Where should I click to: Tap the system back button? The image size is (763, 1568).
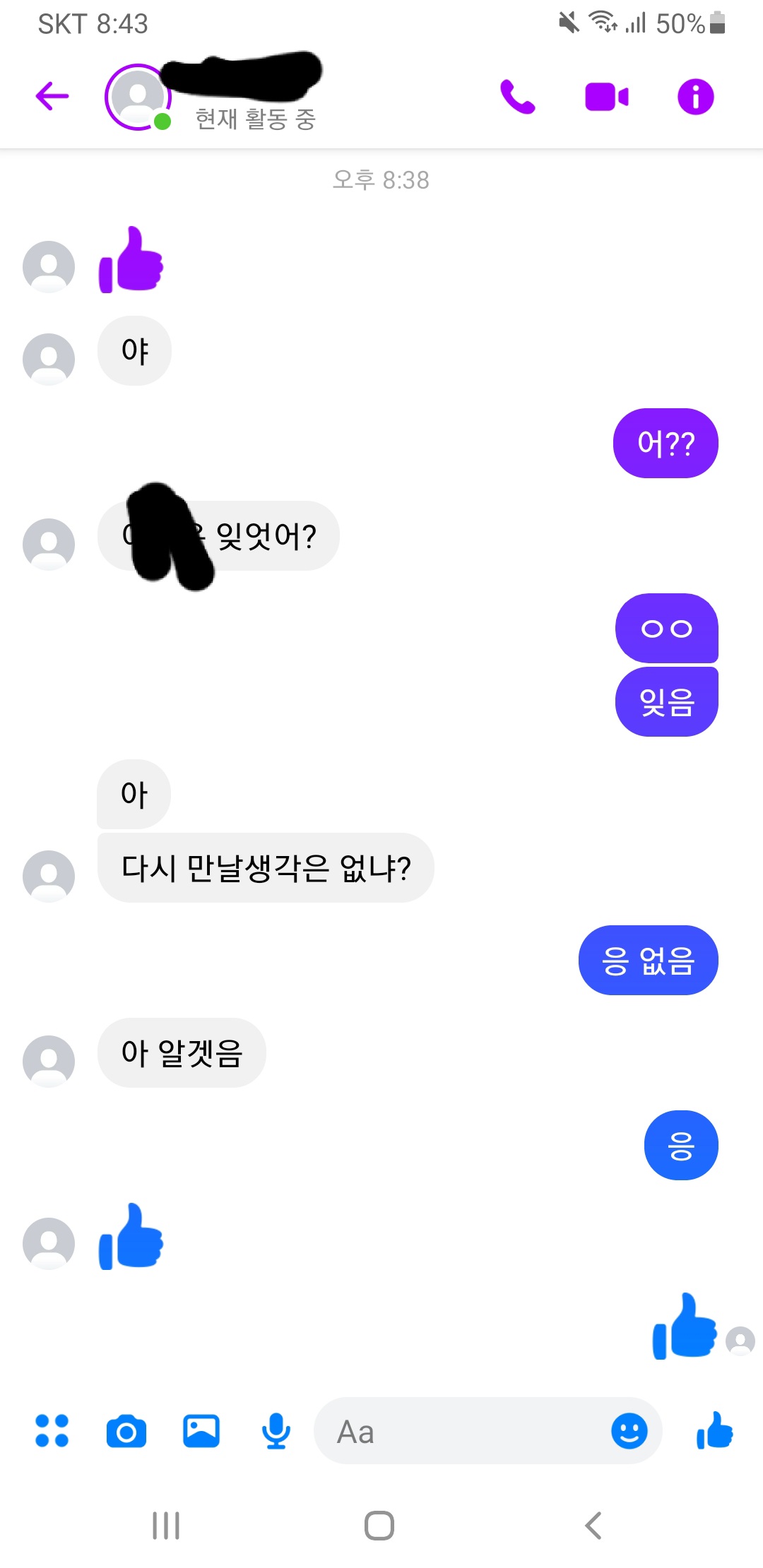click(593, 1526)
